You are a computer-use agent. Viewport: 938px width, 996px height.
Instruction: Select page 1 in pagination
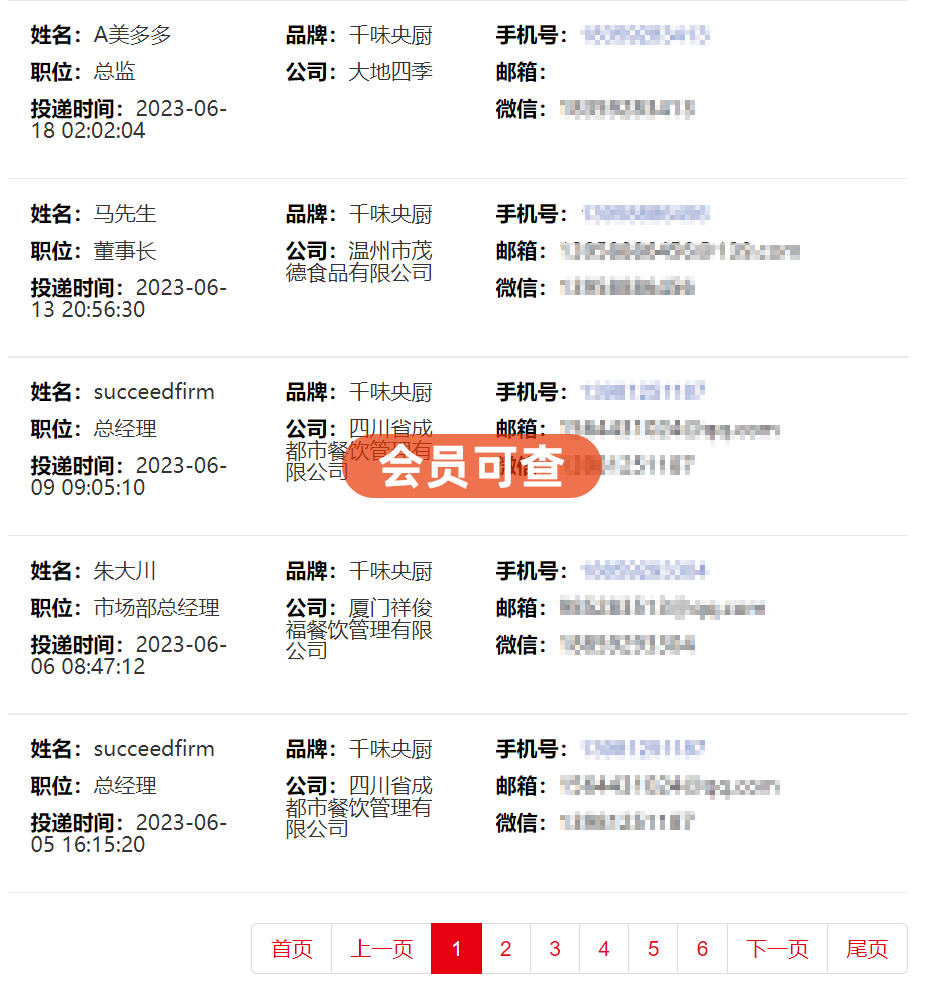(456, 948)
